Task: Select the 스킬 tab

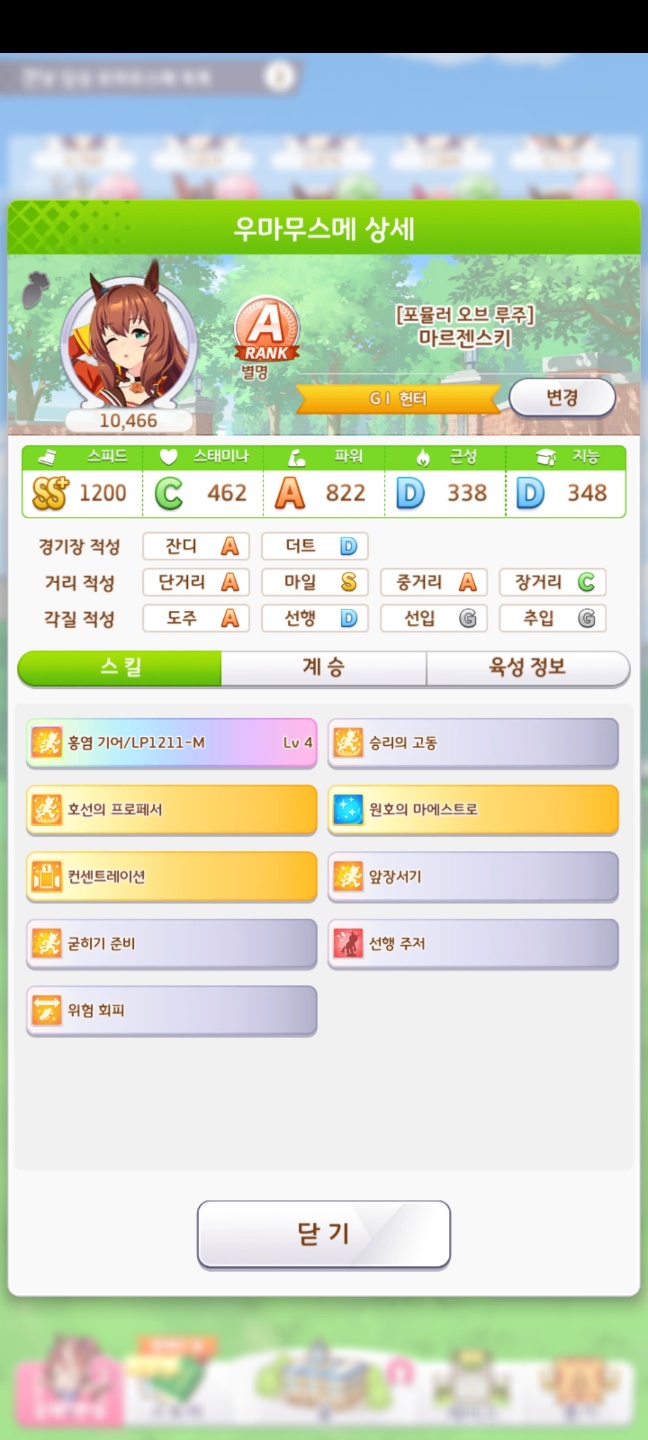Action: pyautogui.click(x=120, y=667)
